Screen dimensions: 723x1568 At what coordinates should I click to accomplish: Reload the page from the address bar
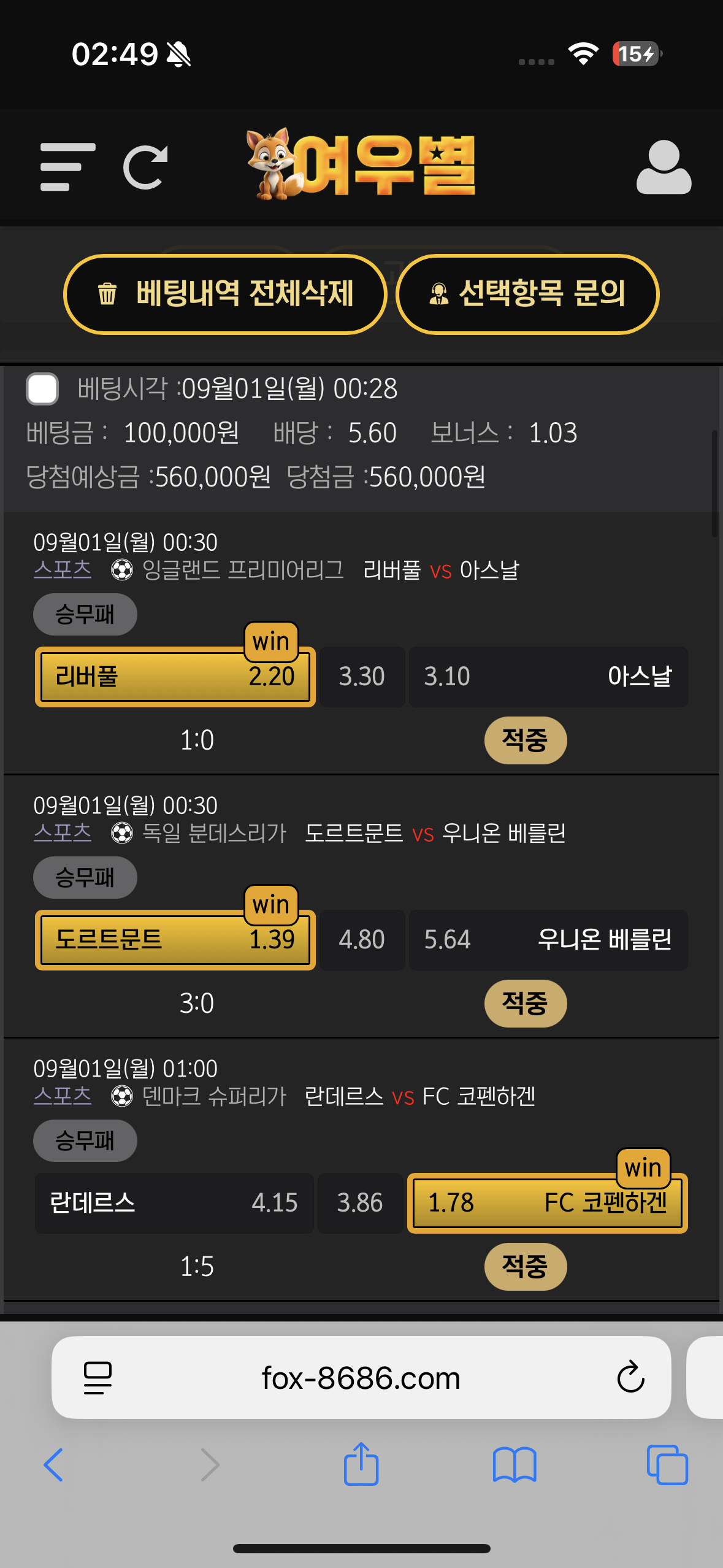[630, 1378]
